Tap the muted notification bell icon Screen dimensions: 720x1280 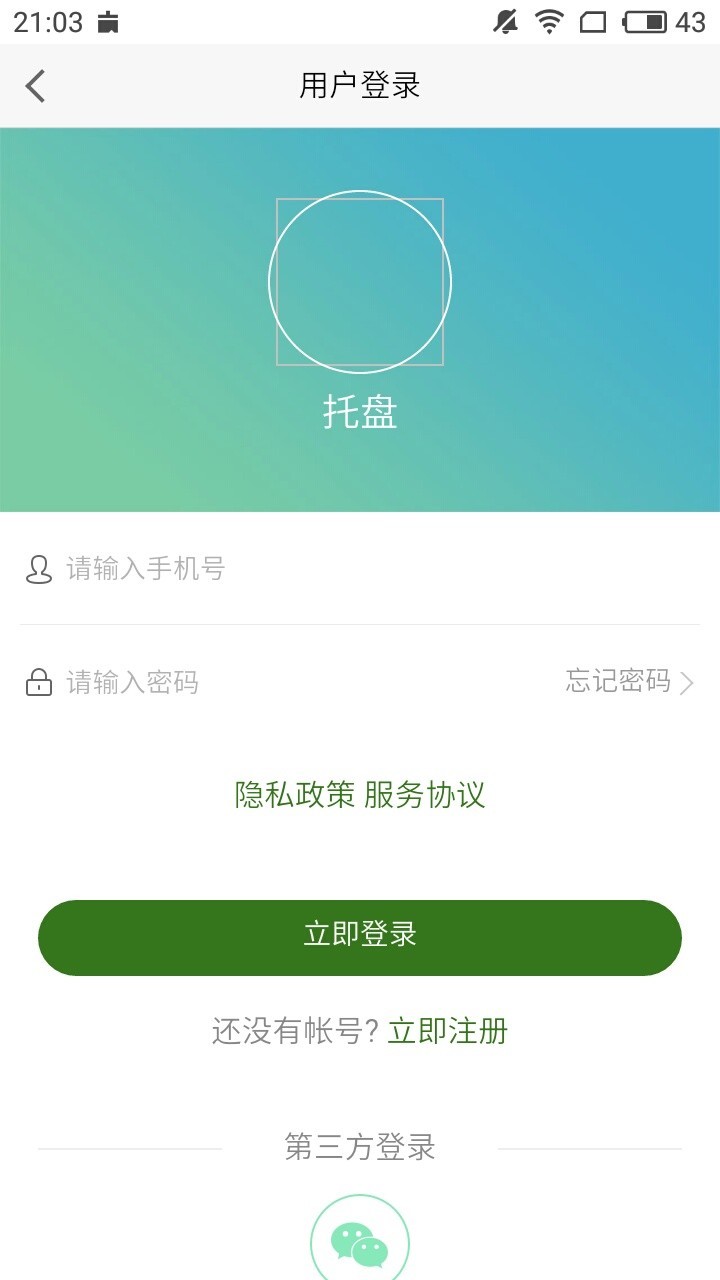pos(505,22)
